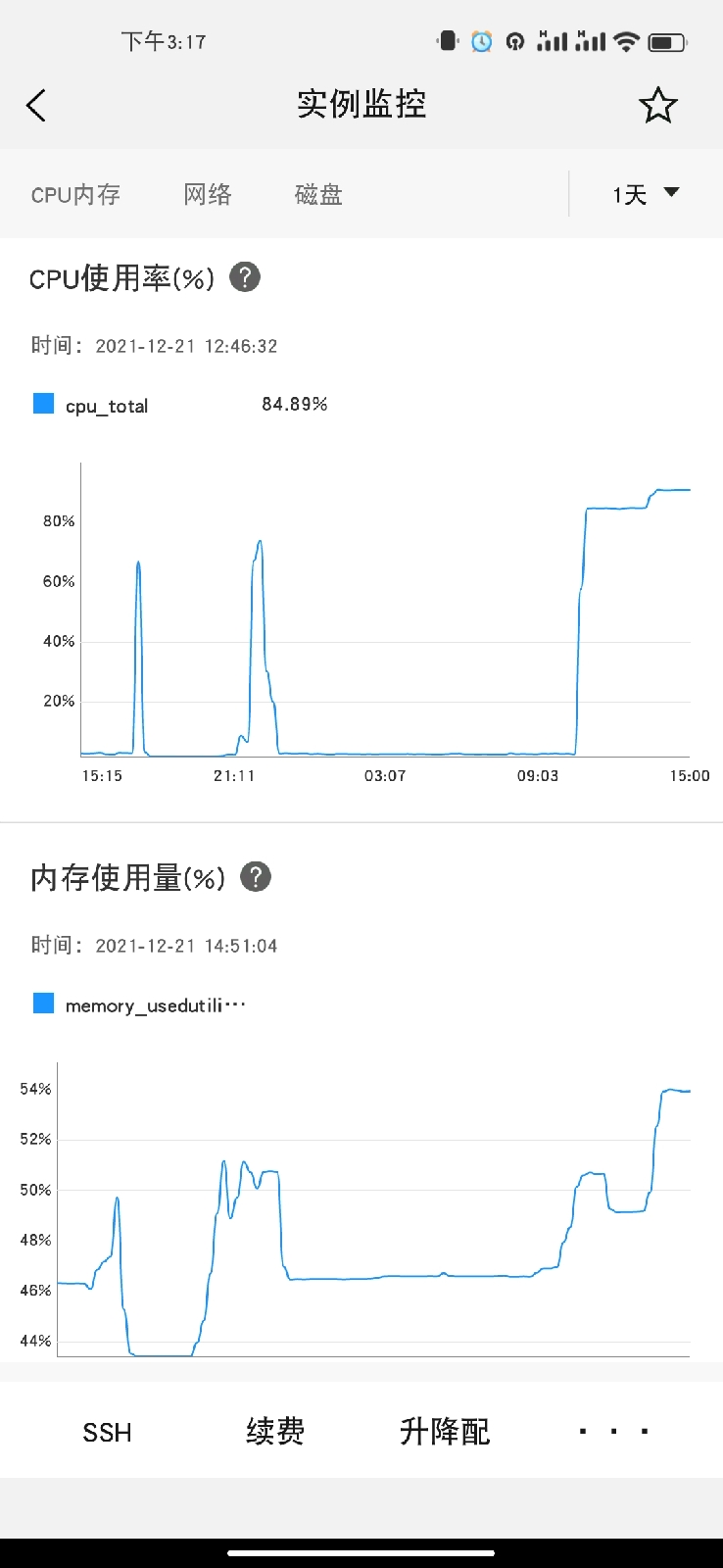This screenshot has width=723, height=1568.
Task: Open the help icon beside 内存使用量(%)
Action: click(x=256, y=877)
